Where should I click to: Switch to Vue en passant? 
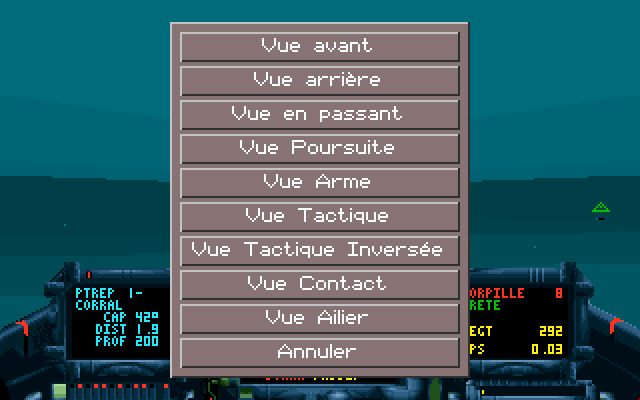point(319,114)
